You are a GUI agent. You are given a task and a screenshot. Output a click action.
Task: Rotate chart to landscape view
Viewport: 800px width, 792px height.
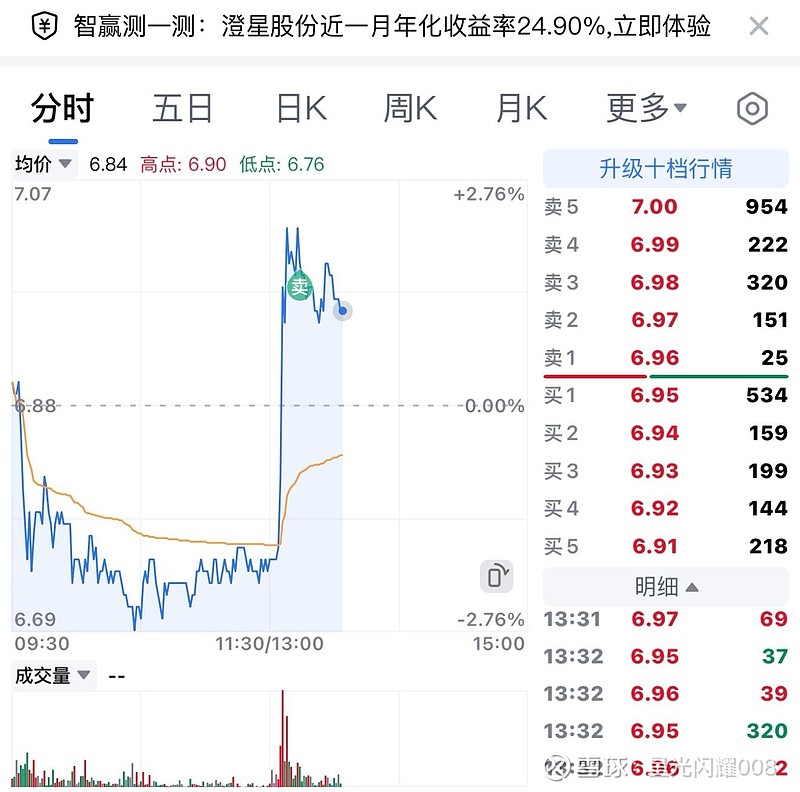pos(497,575)
